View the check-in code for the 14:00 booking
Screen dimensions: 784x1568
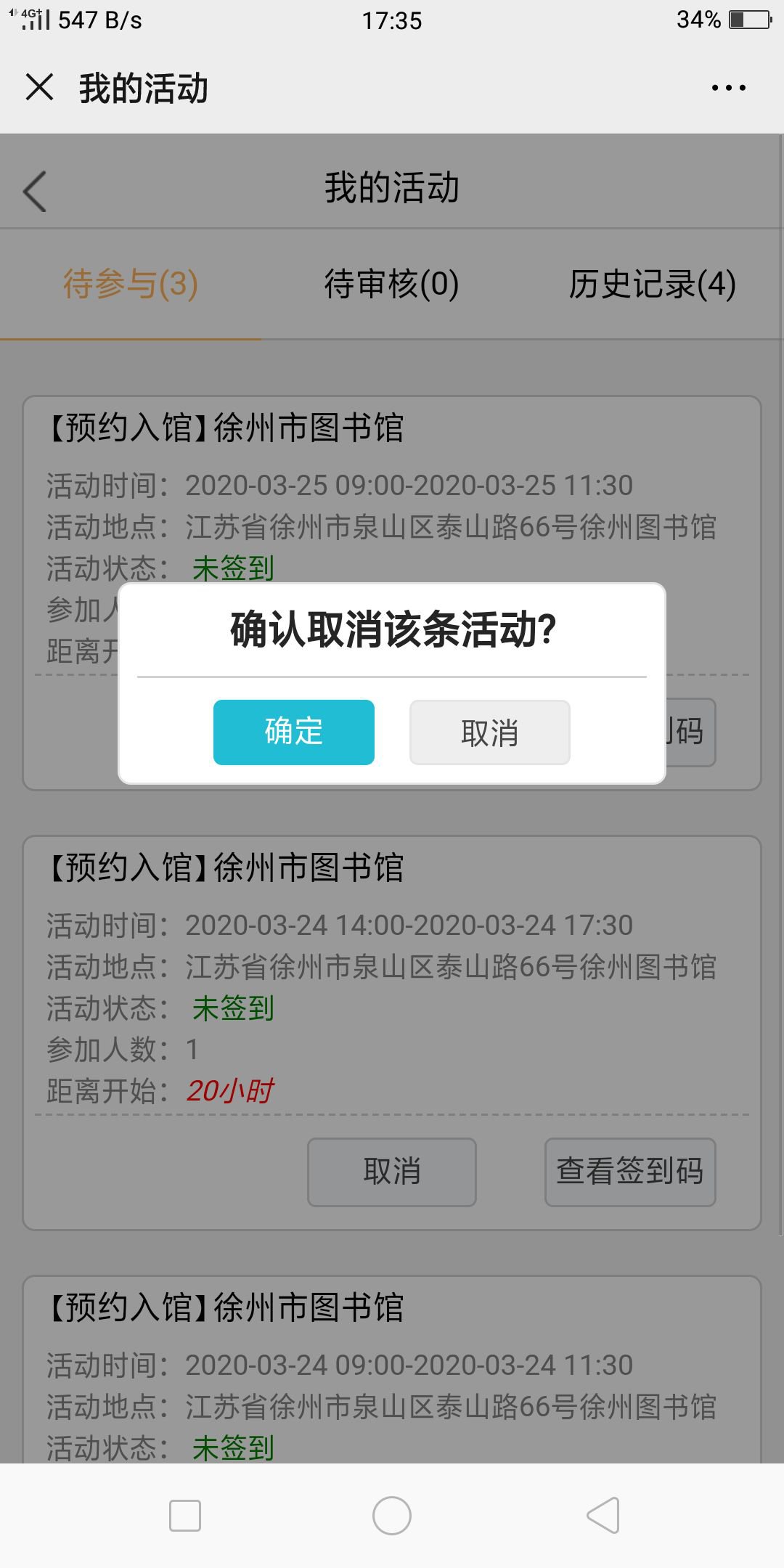point(630,1172)
